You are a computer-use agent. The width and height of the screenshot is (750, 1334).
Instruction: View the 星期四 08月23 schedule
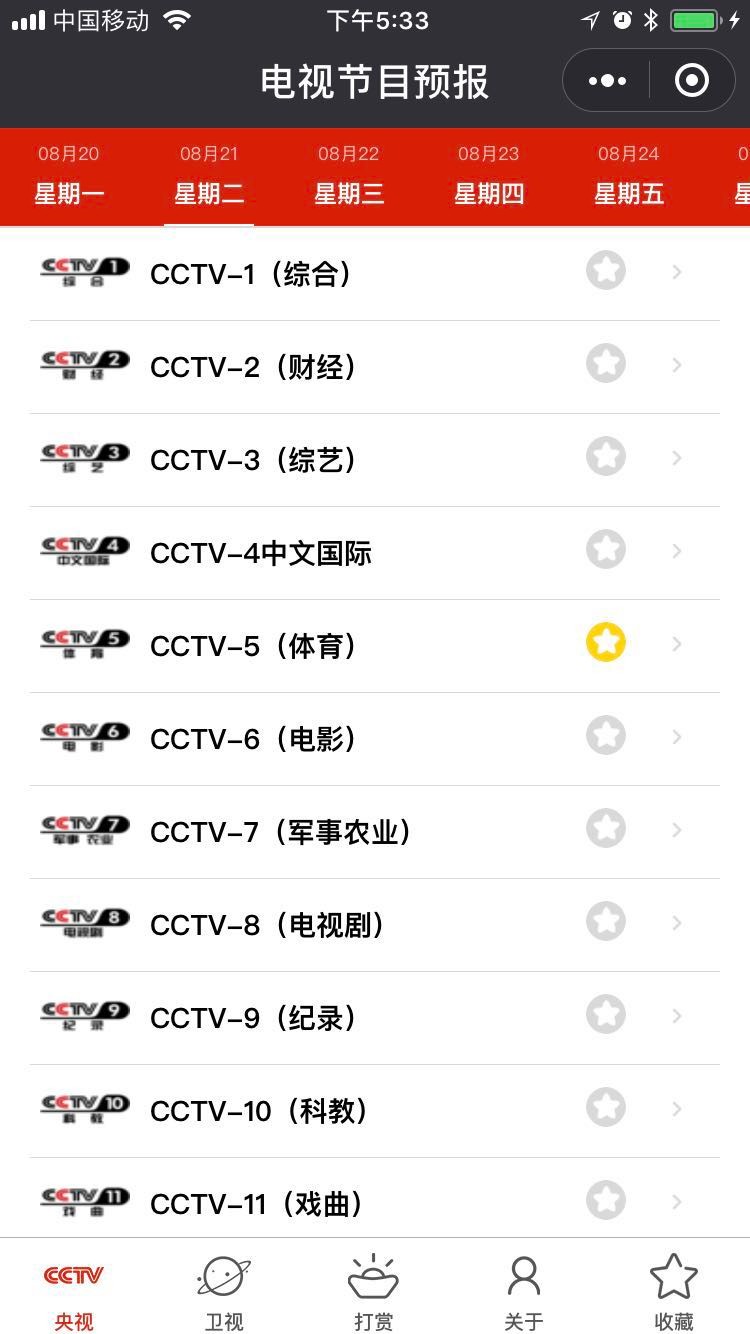point(489,176)
